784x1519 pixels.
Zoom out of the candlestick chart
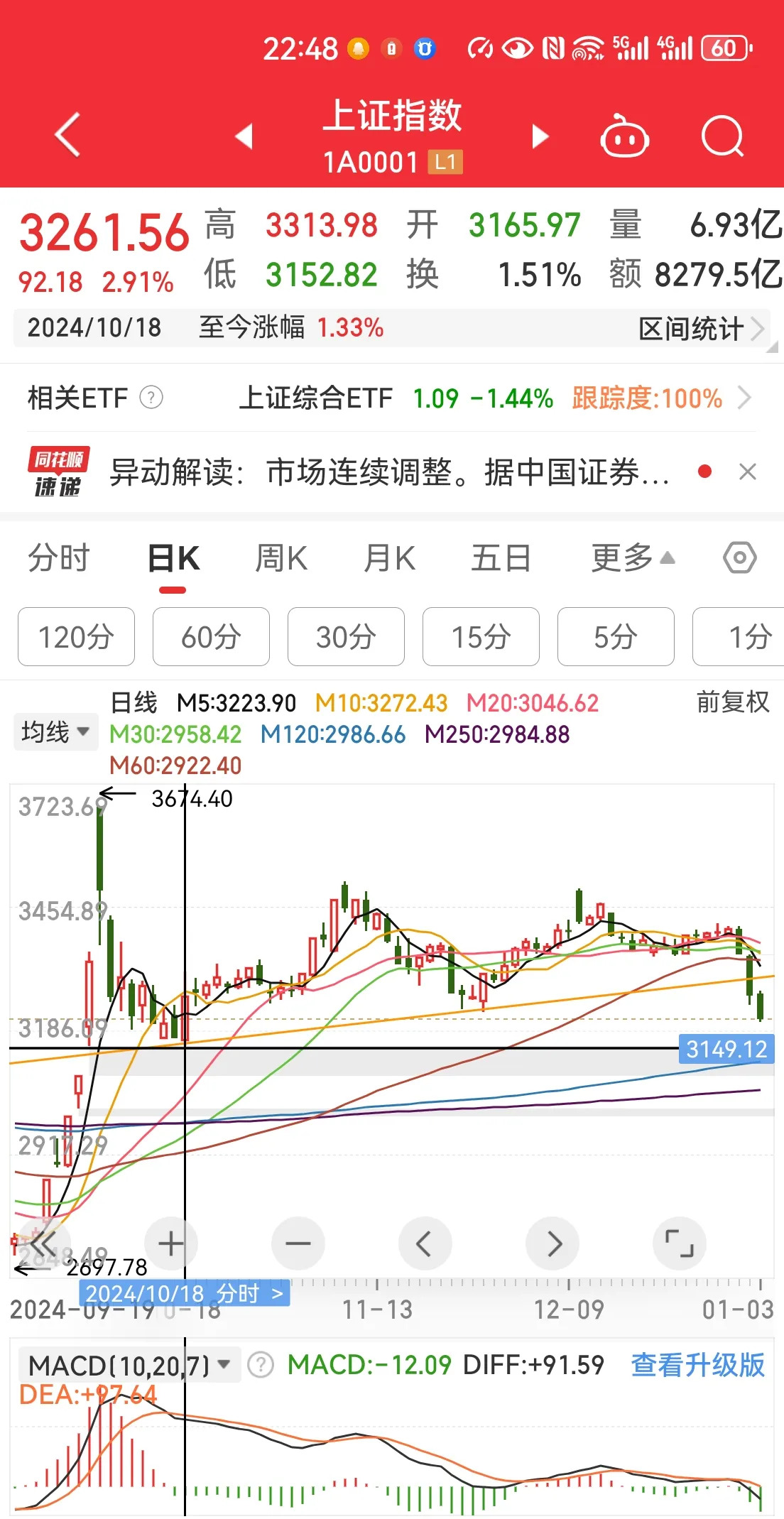(298, 1243)
